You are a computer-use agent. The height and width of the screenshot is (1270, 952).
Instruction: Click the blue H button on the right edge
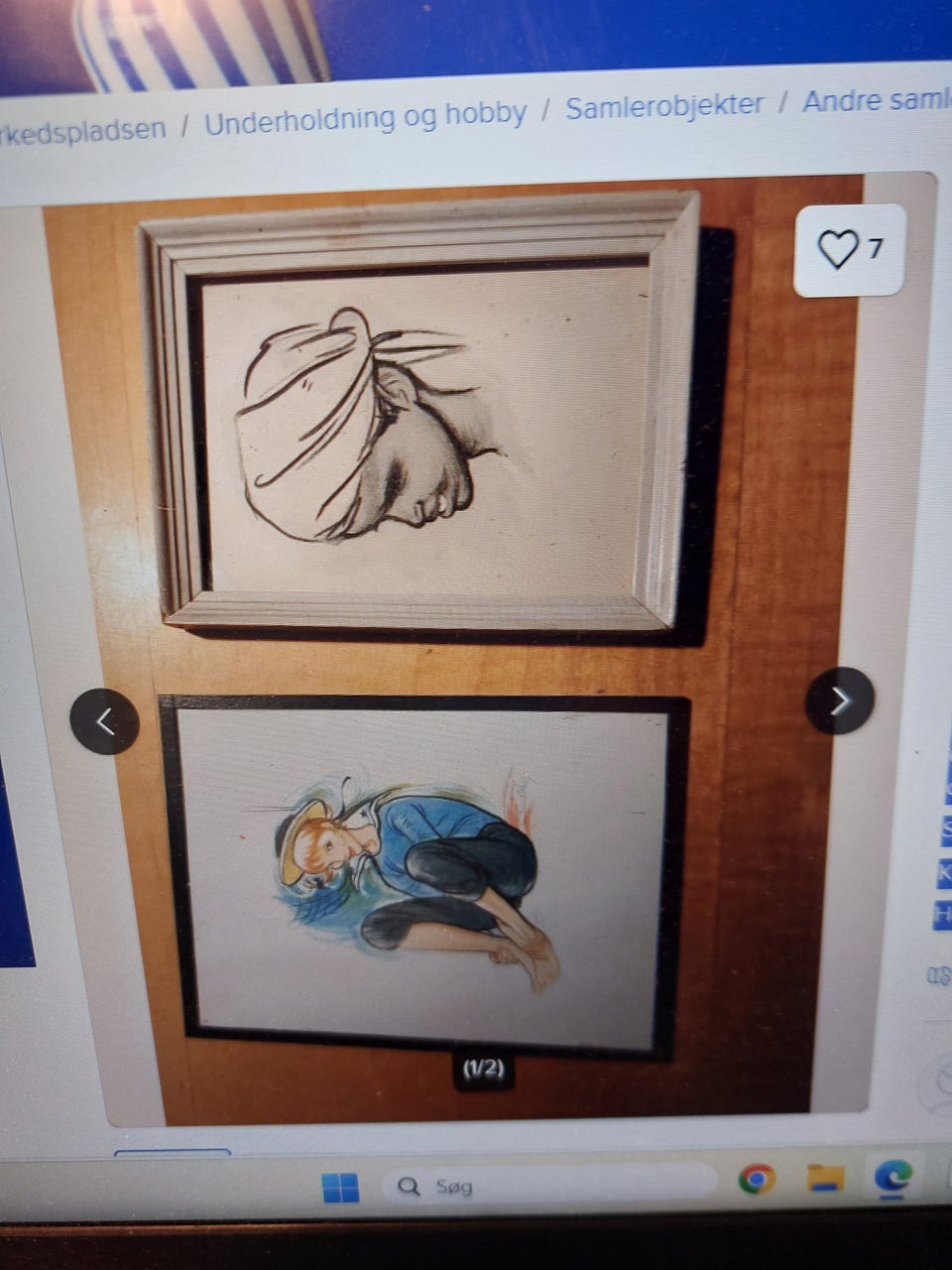[x=945, y=911]
